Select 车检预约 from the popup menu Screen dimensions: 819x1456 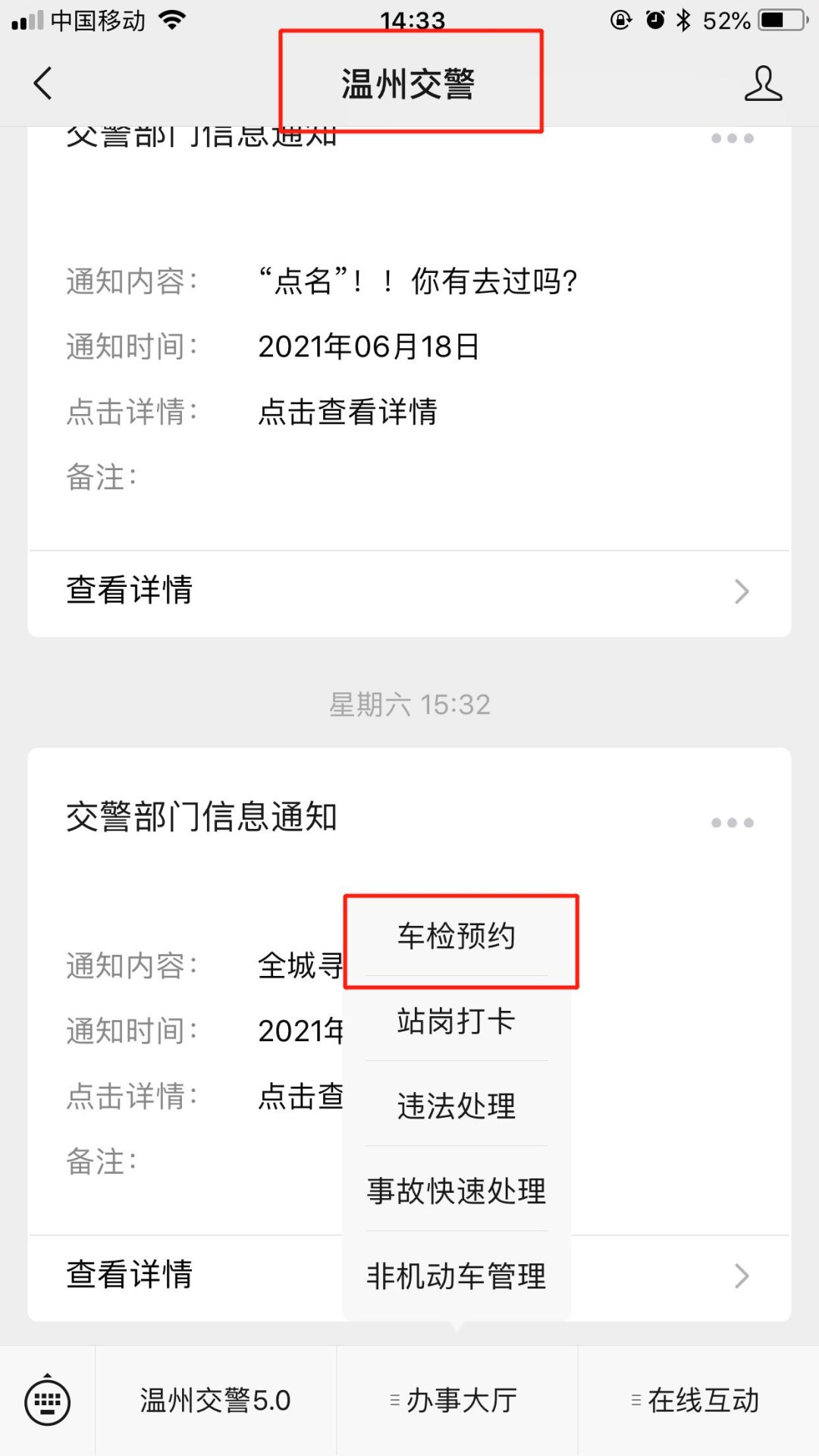[x=457, y=937]
